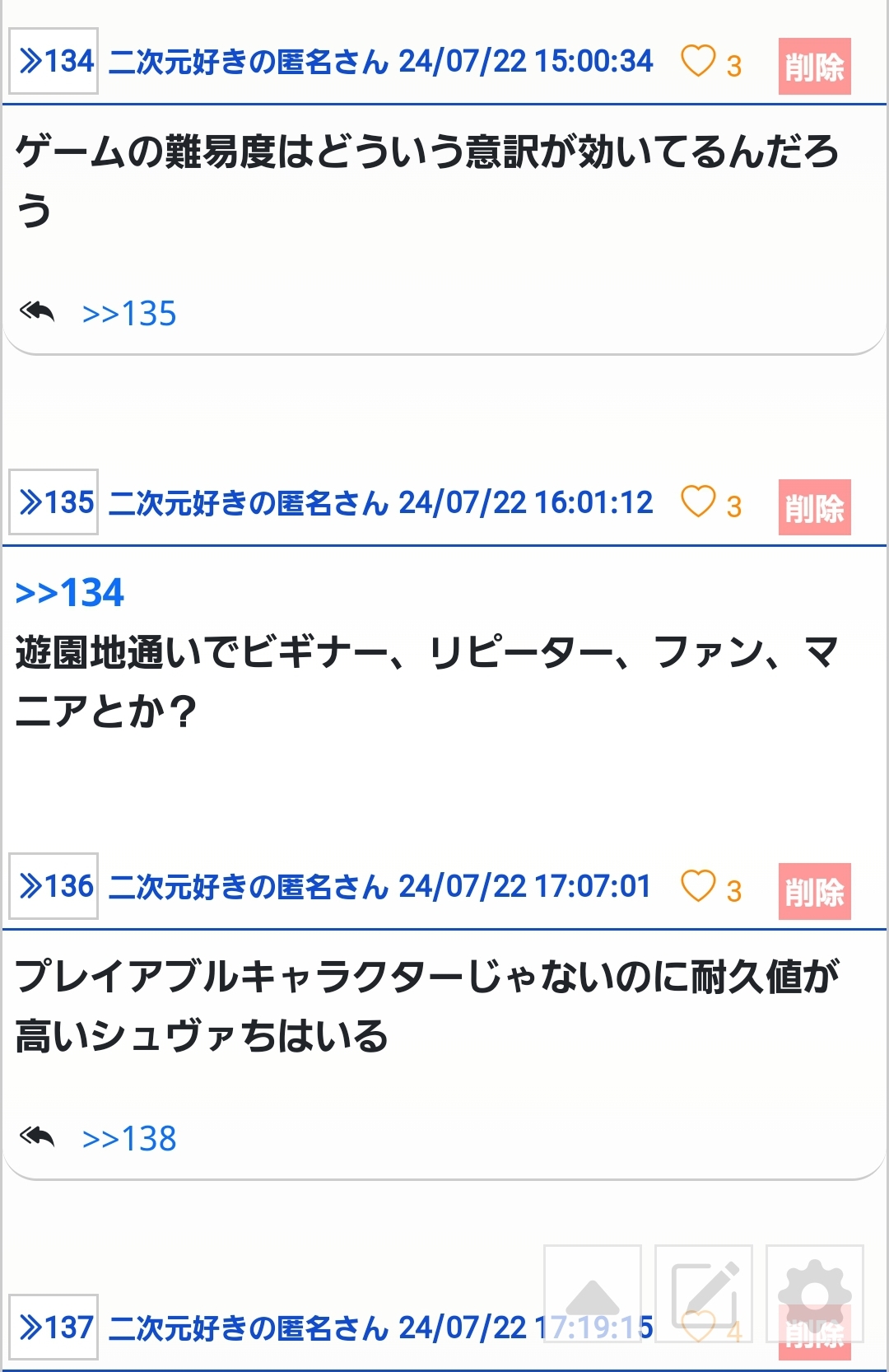Like post 134 with the heart icon
889x1372 pixels.
tap(698, 62)
